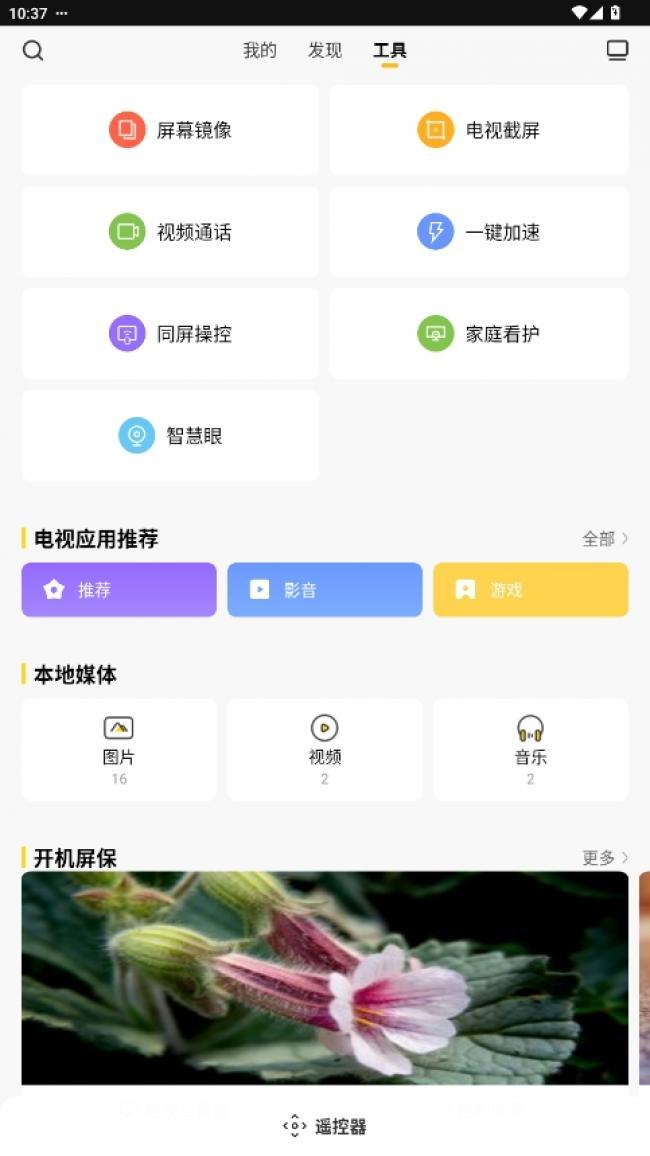Screen dimensions: 650x1156
Task: Open 屏幕镜像 tool
Action: click(x=170, y=130)
